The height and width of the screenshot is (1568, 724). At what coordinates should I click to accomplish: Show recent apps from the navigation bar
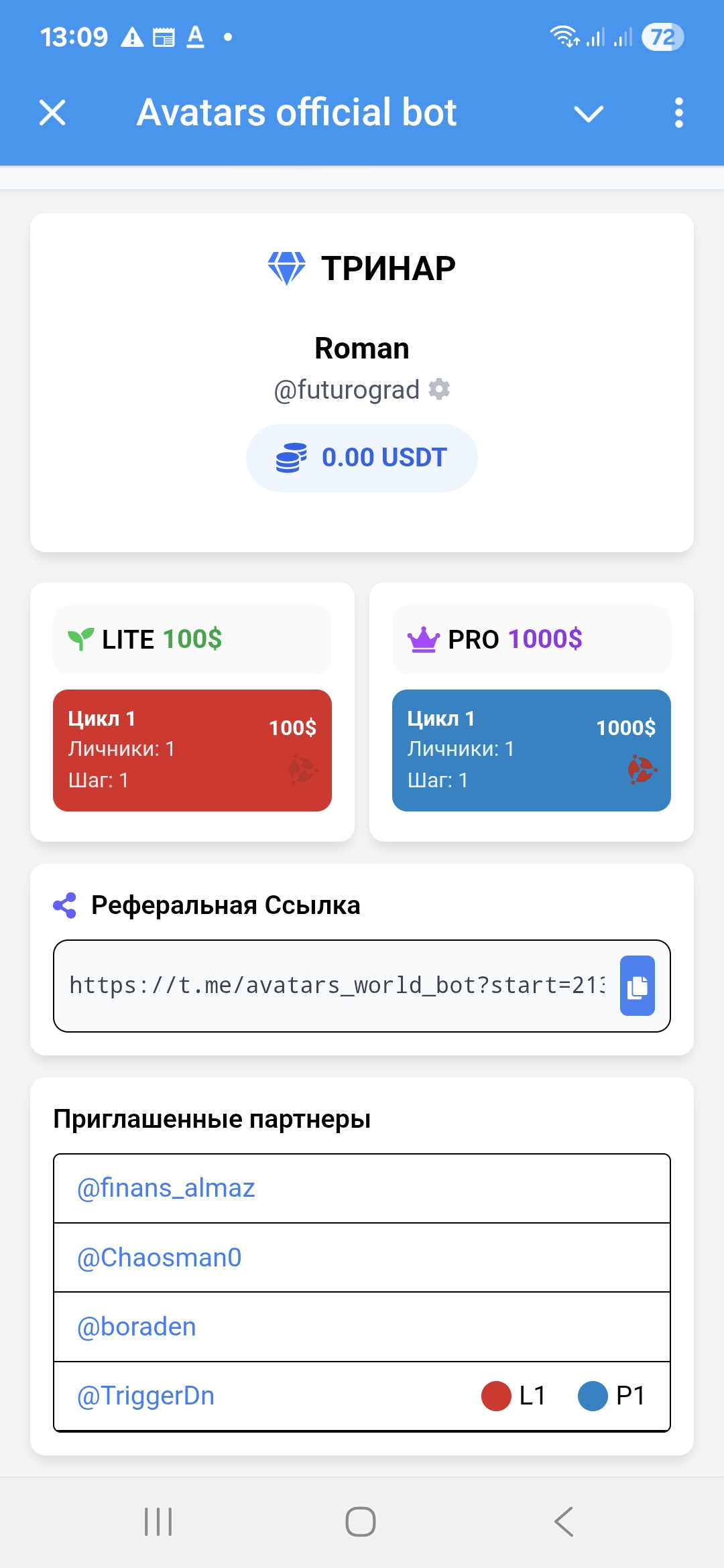159,1521
